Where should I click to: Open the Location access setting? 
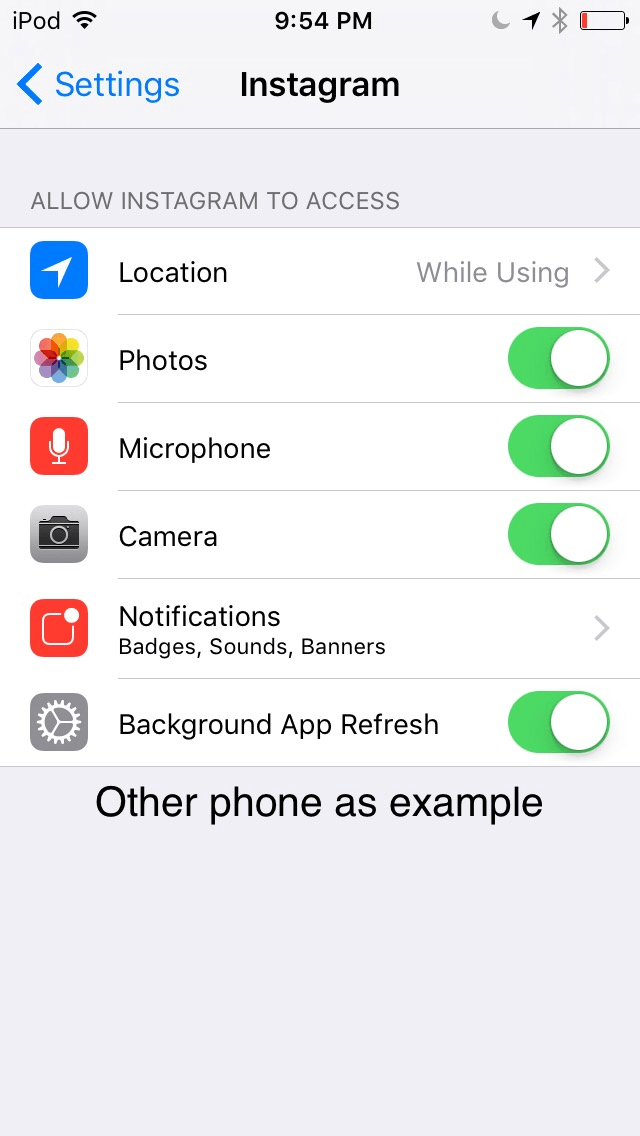pyautogui.click(x=320, y=272)
